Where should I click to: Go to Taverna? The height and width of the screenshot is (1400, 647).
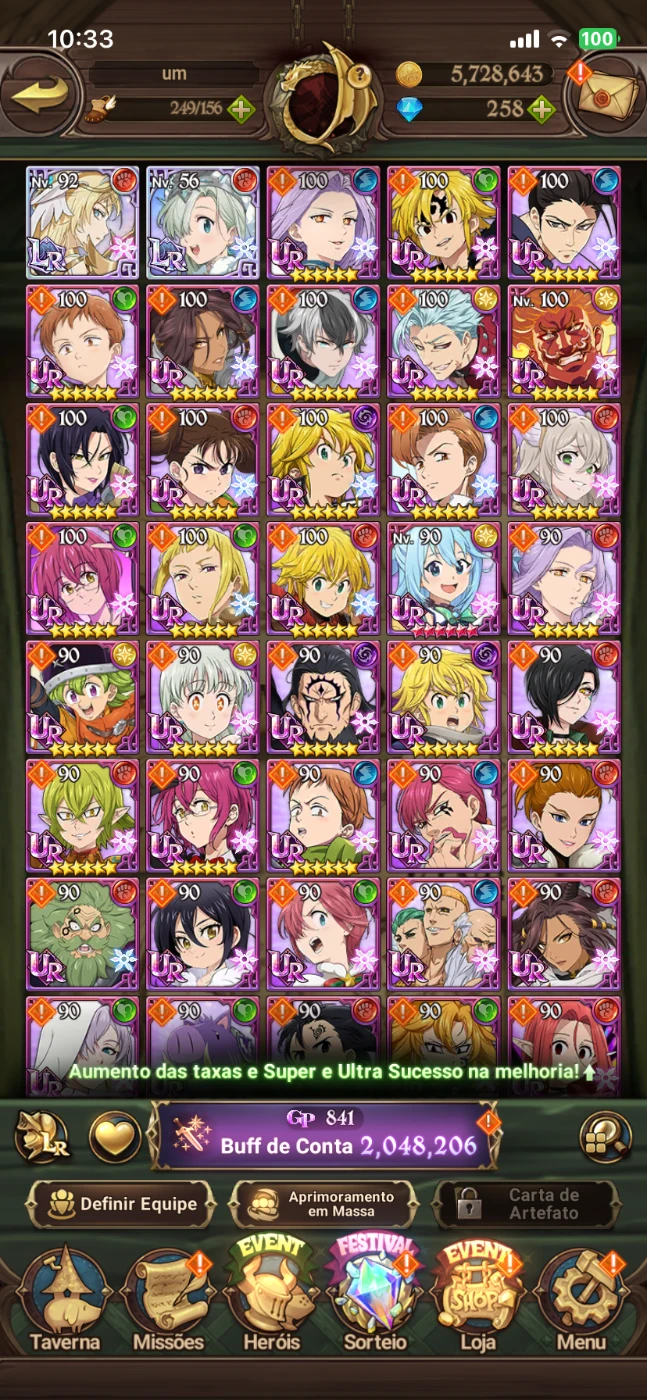coord(64,1300)
